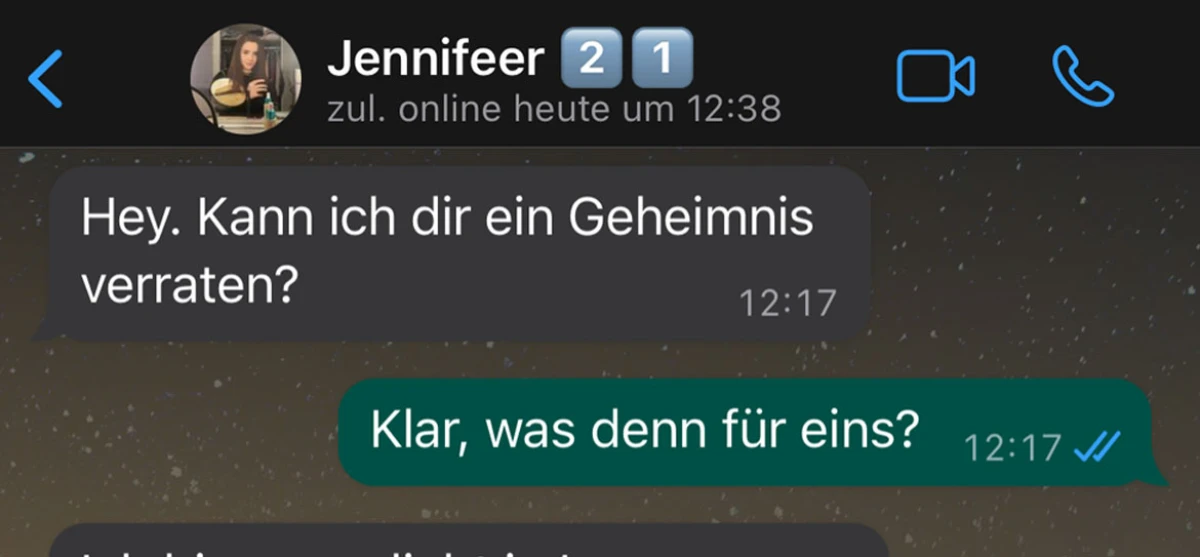Open Jennifeer's profile picture
Screen dimensions: 1200x557
(245, 79)
